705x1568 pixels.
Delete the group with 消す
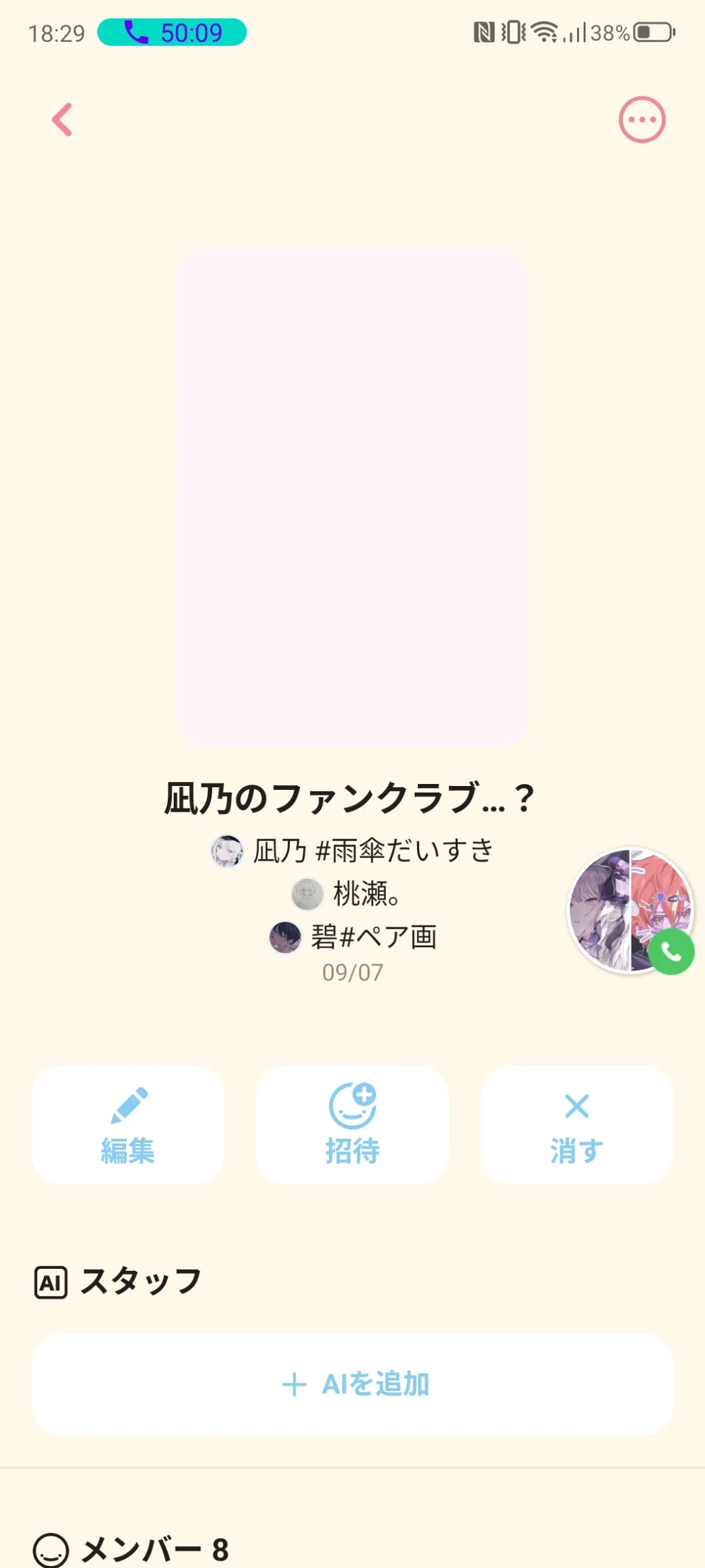point(576,1125)
